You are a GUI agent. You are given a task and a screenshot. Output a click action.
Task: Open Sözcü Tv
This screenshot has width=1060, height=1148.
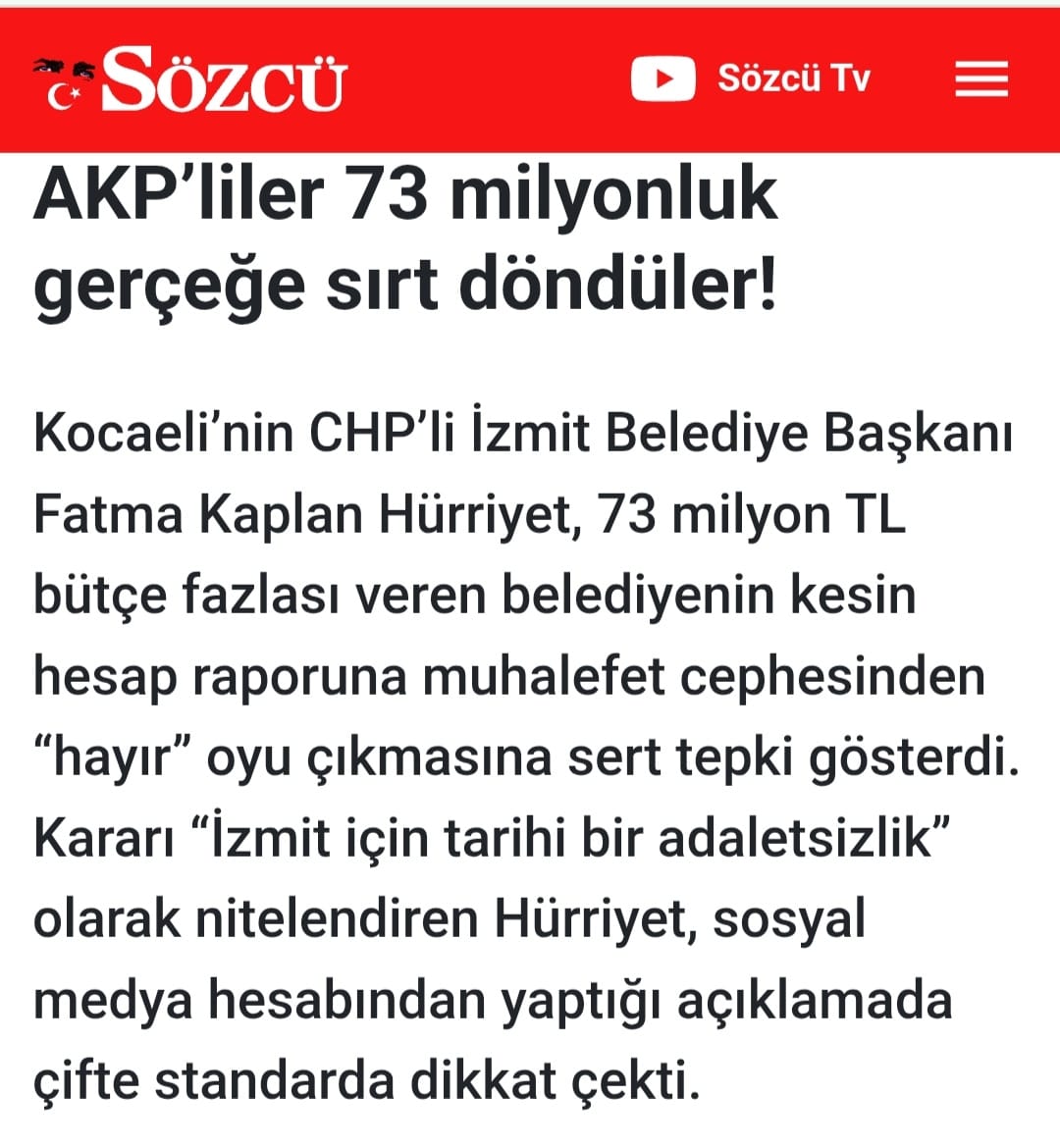pos(751,78)
